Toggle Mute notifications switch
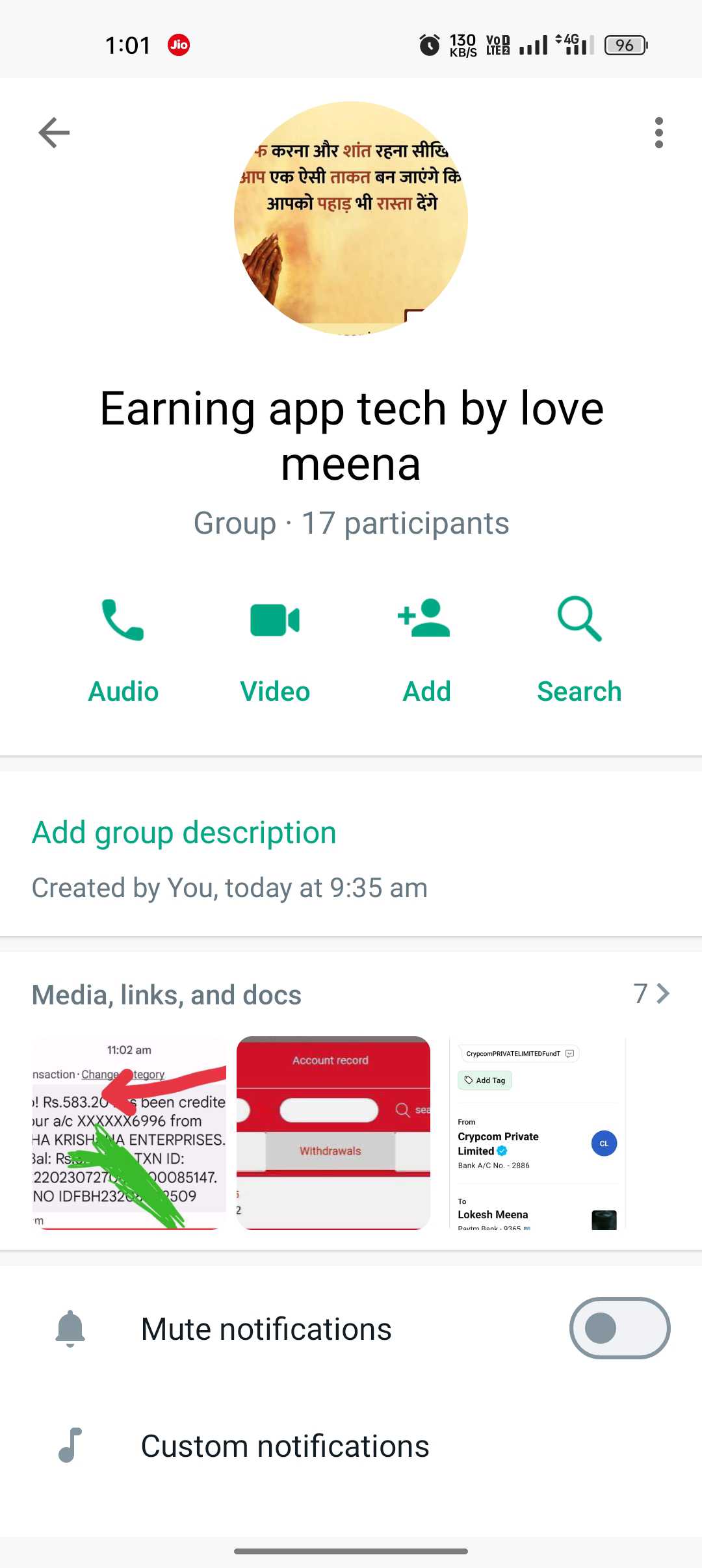This screenshot has width=702, height=1568. [619, 1328]
